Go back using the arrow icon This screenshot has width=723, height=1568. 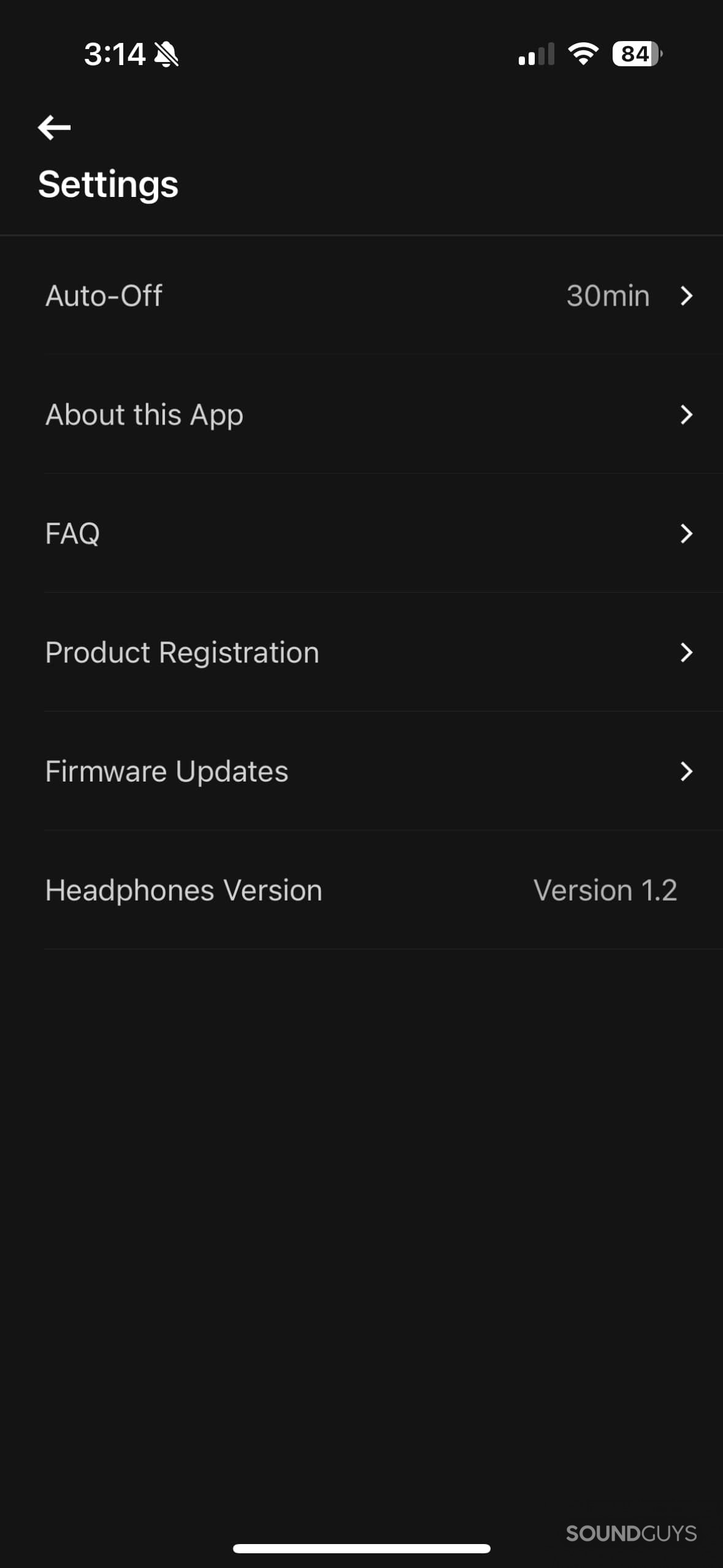point(54,128)
